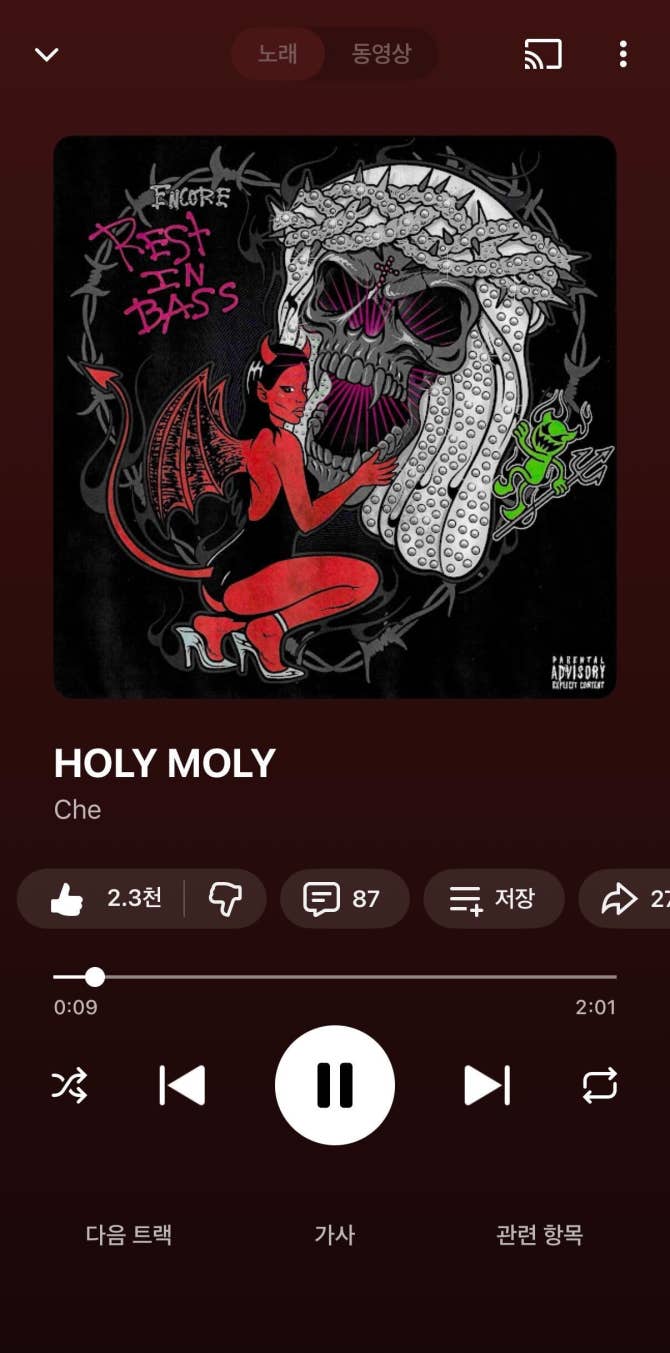Open artist Che's page
Viewport: 670px width, 1353px height.
click(78, 809)
